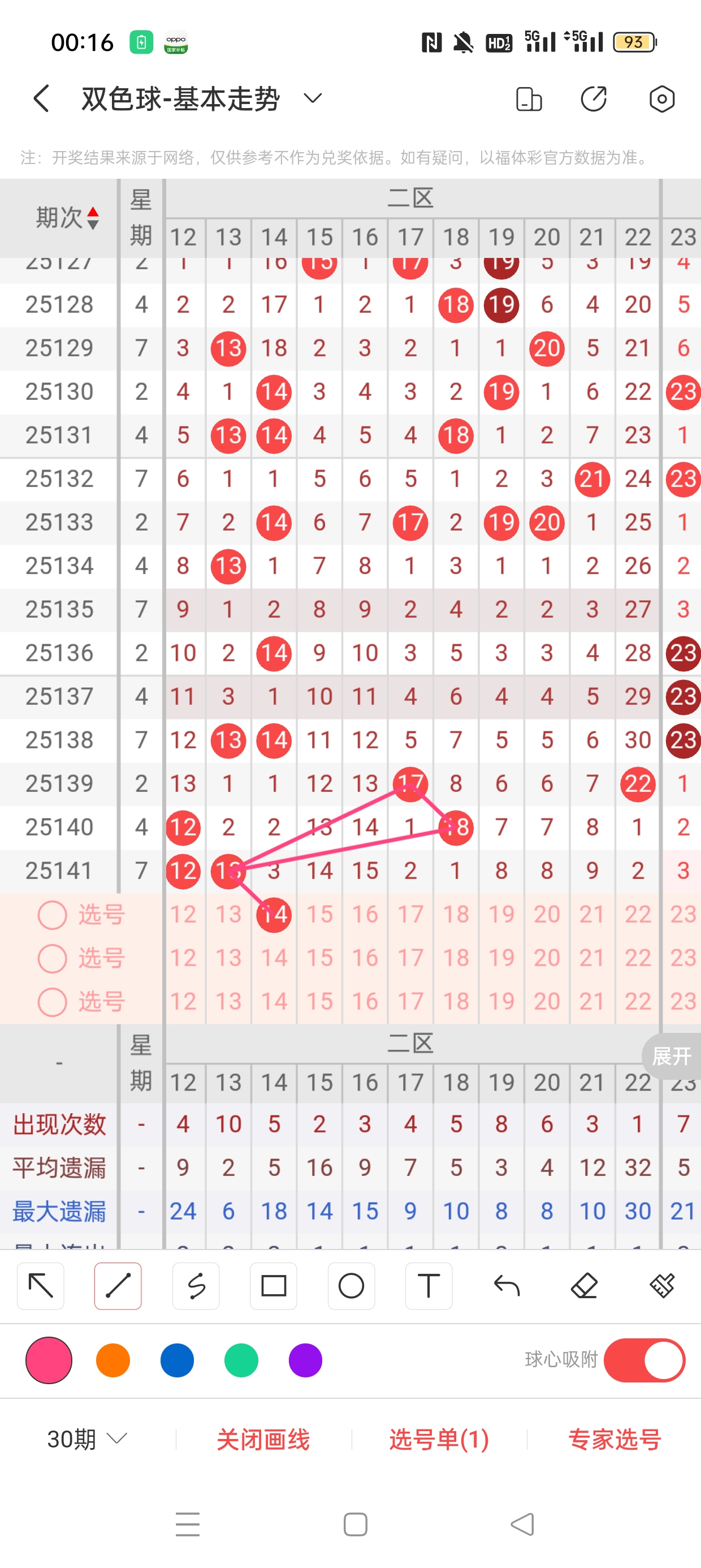
Task: Turn off the 球心吸附 snap switch
Action: tap(644, 1360)
